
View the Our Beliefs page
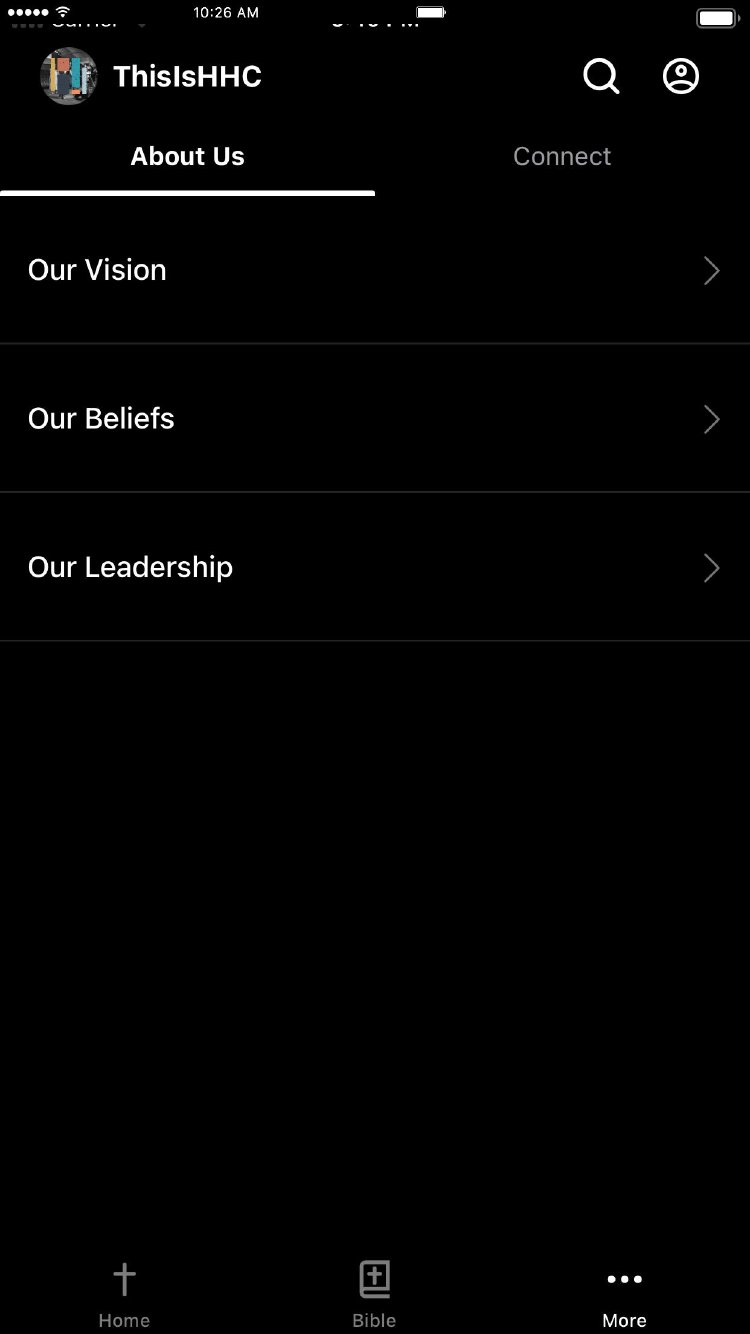(375, 419)
